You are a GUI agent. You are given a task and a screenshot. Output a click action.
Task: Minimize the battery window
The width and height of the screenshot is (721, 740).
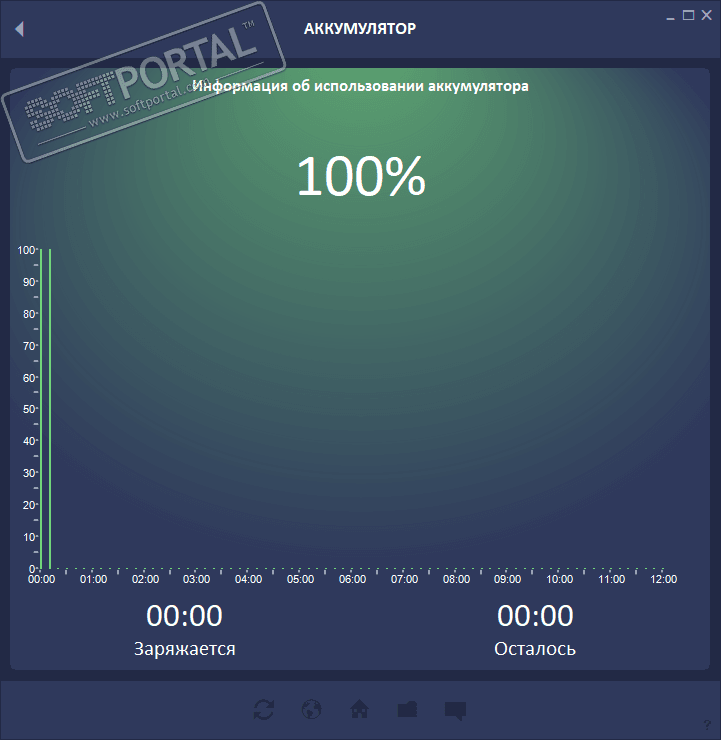[x=670, y=15]
